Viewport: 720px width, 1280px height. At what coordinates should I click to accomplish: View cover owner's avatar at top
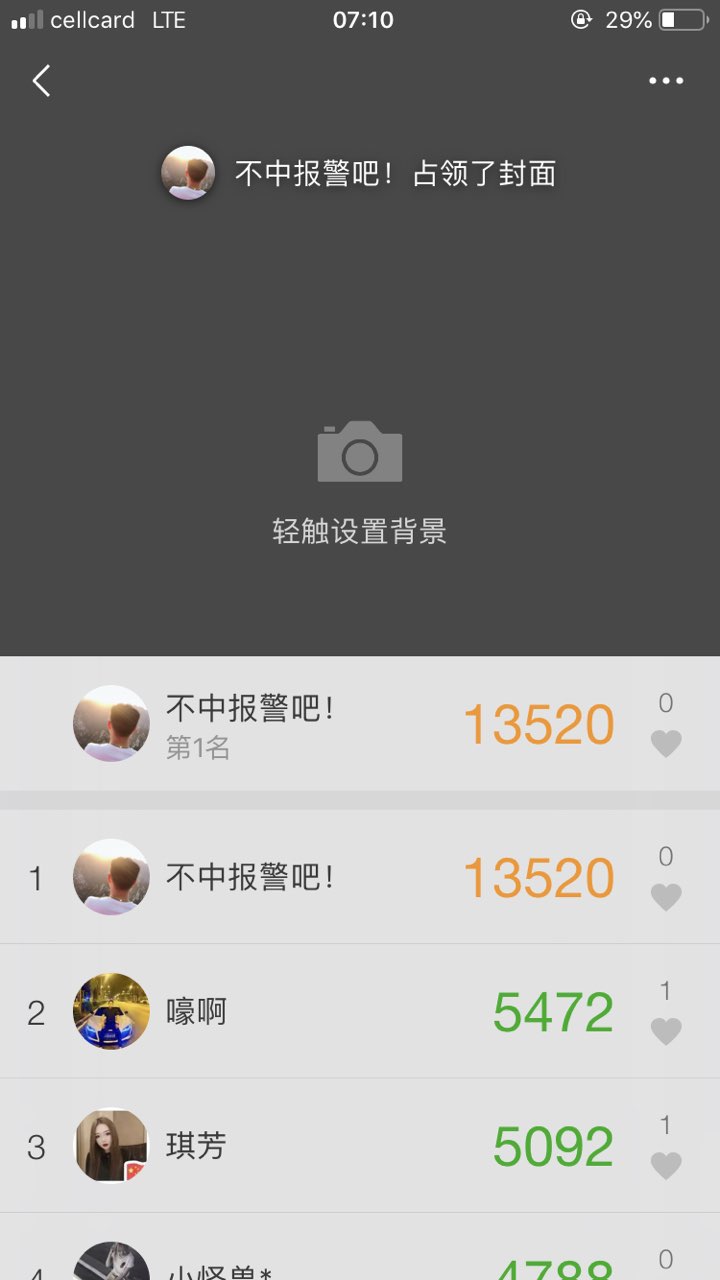tap(188, 173)
